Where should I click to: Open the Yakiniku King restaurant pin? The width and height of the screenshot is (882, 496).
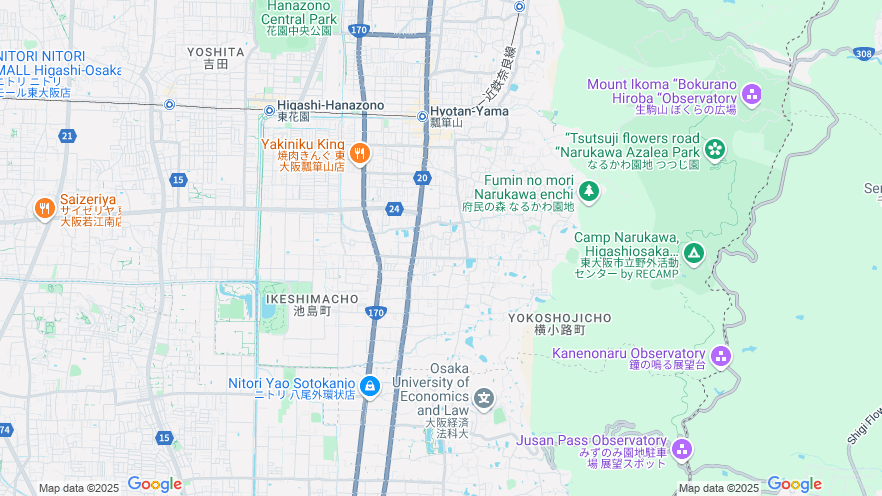click(x=360, y=153)
